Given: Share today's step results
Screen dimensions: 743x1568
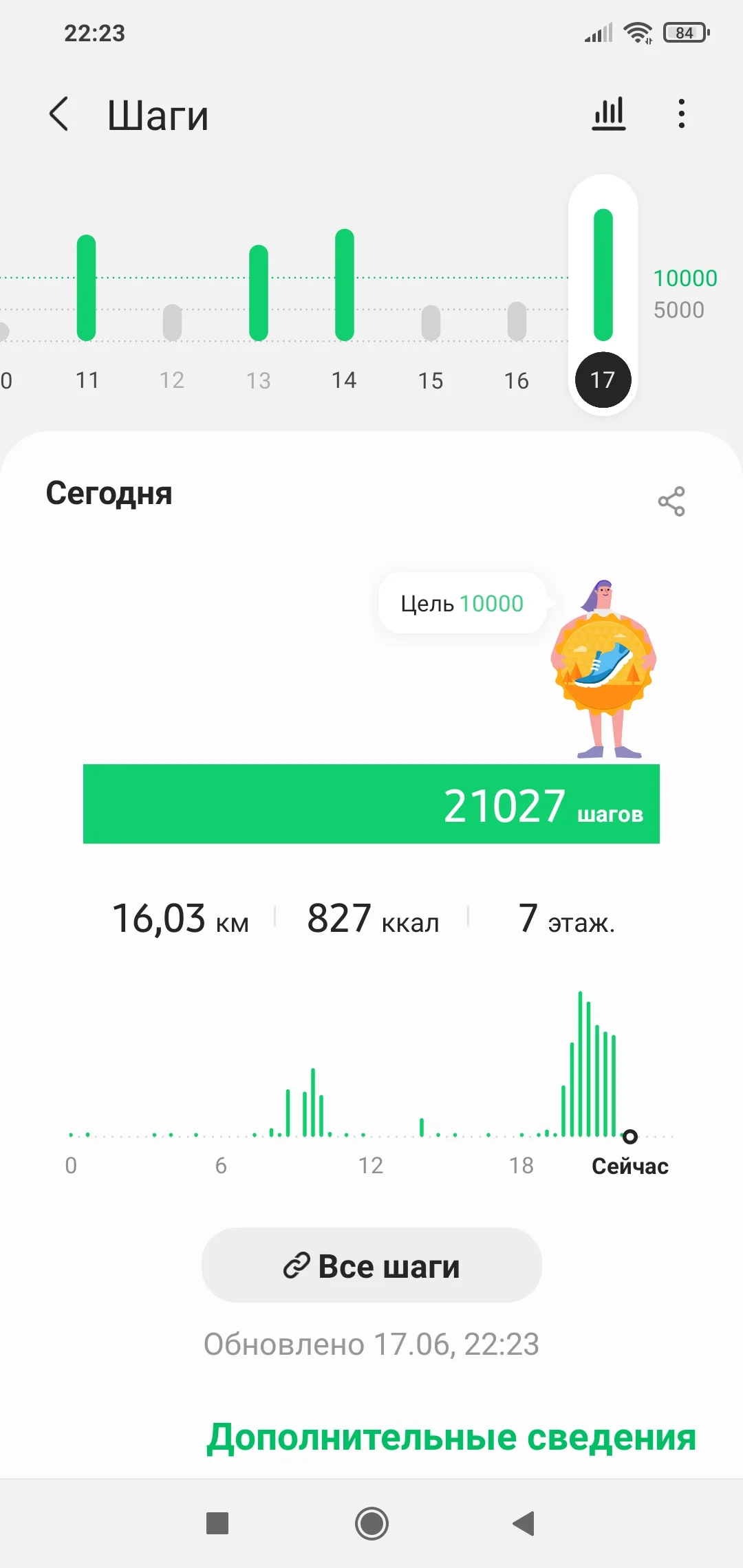Looking at the screenshot, I should 671,501.
